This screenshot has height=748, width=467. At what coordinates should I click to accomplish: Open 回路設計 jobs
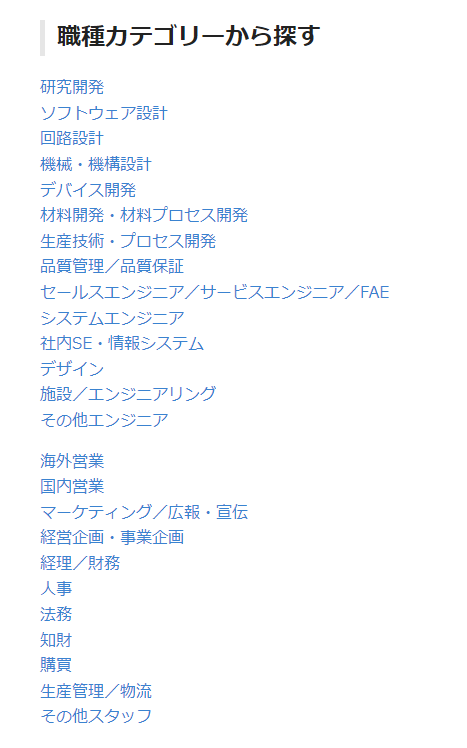(72, 138)
